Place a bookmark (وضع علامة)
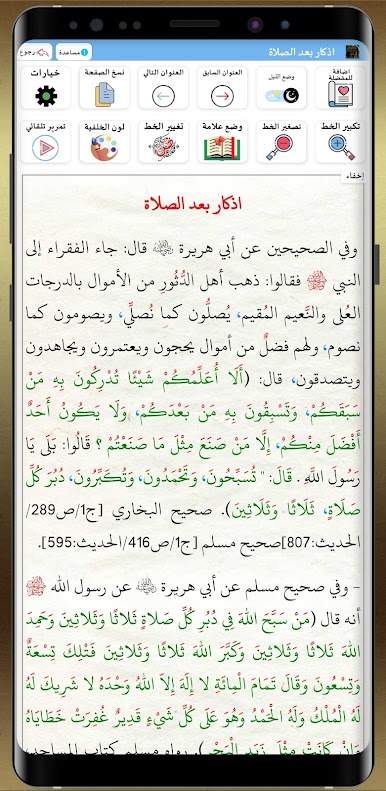Viewport: 386px width, 791px height. coord(223,142)
